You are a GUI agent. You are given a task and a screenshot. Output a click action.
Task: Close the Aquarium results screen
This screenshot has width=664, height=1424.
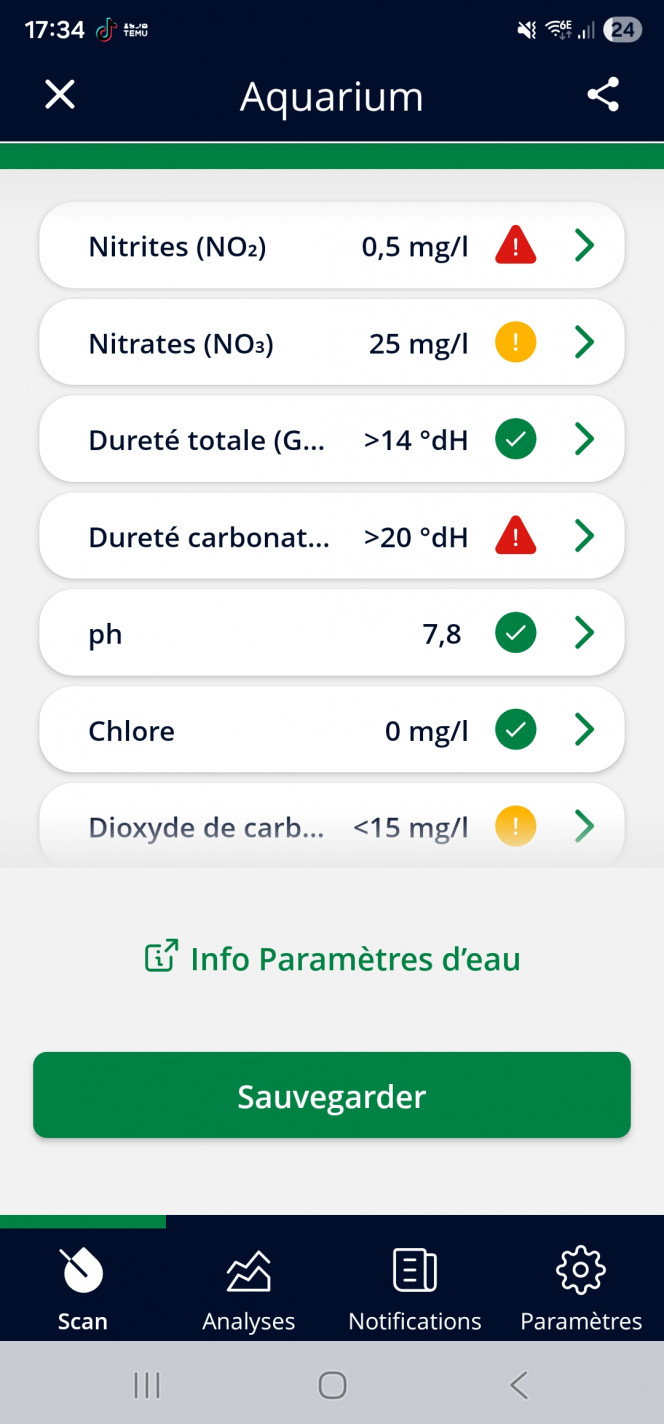tap(60, 95)
